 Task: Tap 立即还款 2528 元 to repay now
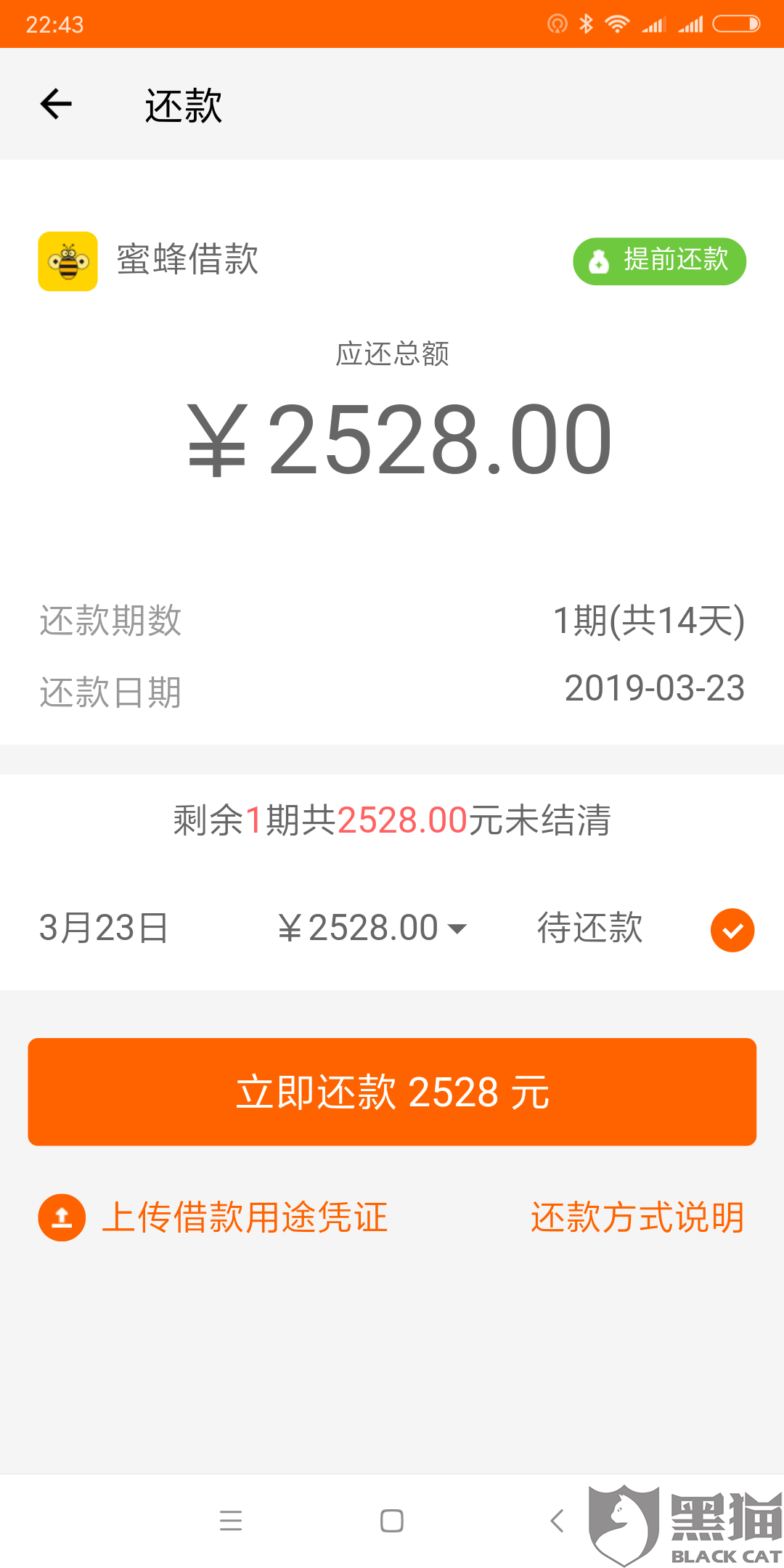pos(392,1092)
